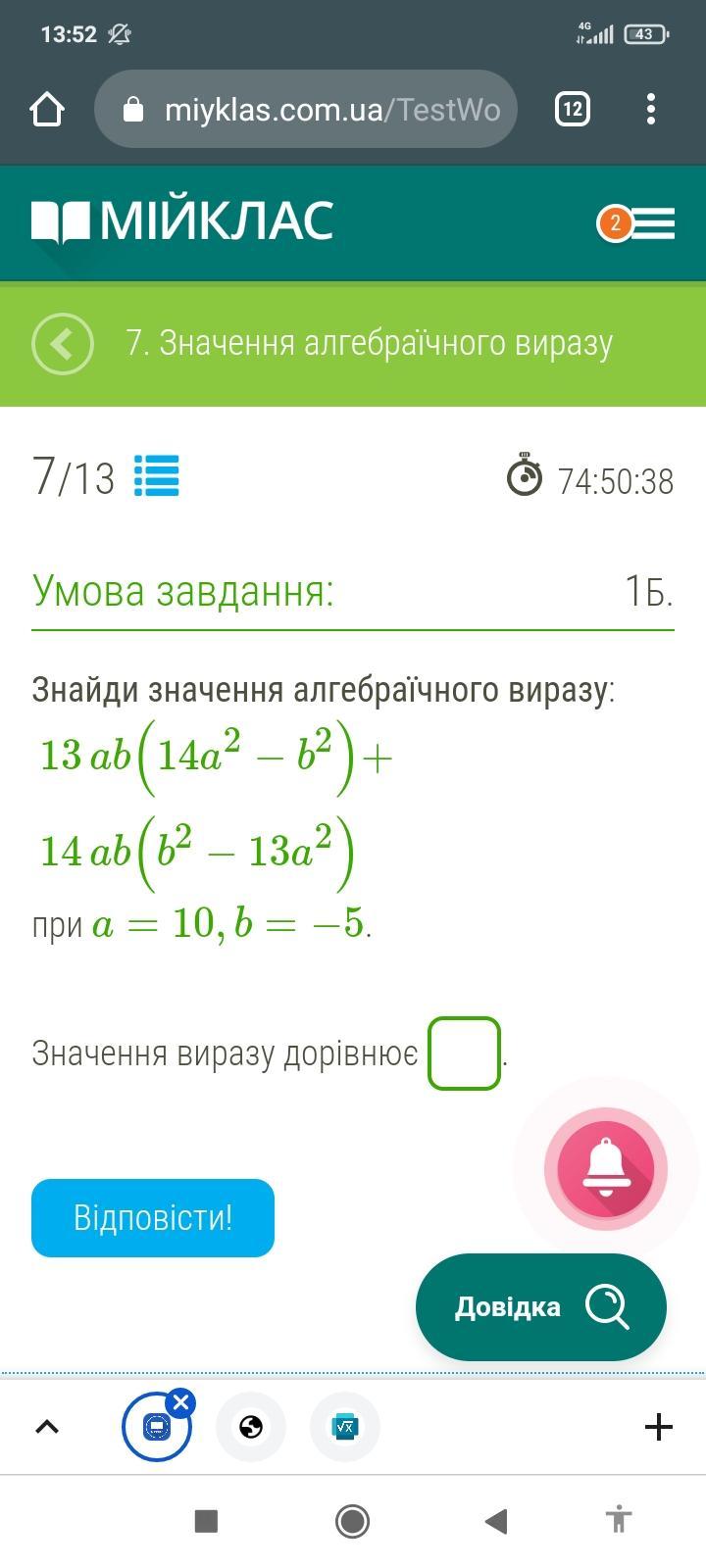
Task: Focus the answer field for the expression value
Action: point(464,1053)
